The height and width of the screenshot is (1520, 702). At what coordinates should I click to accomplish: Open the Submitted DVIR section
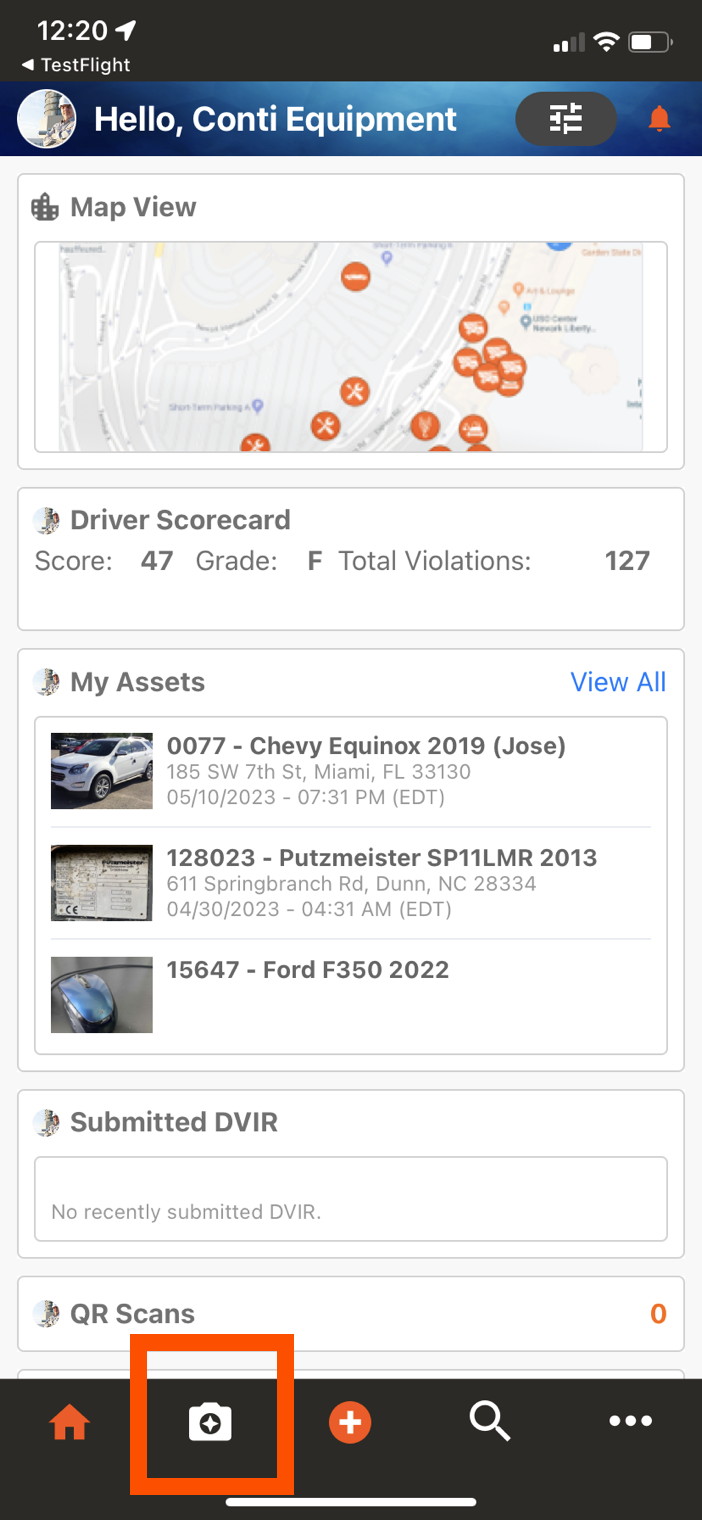pyautogui.click(x=351, y=1174)
